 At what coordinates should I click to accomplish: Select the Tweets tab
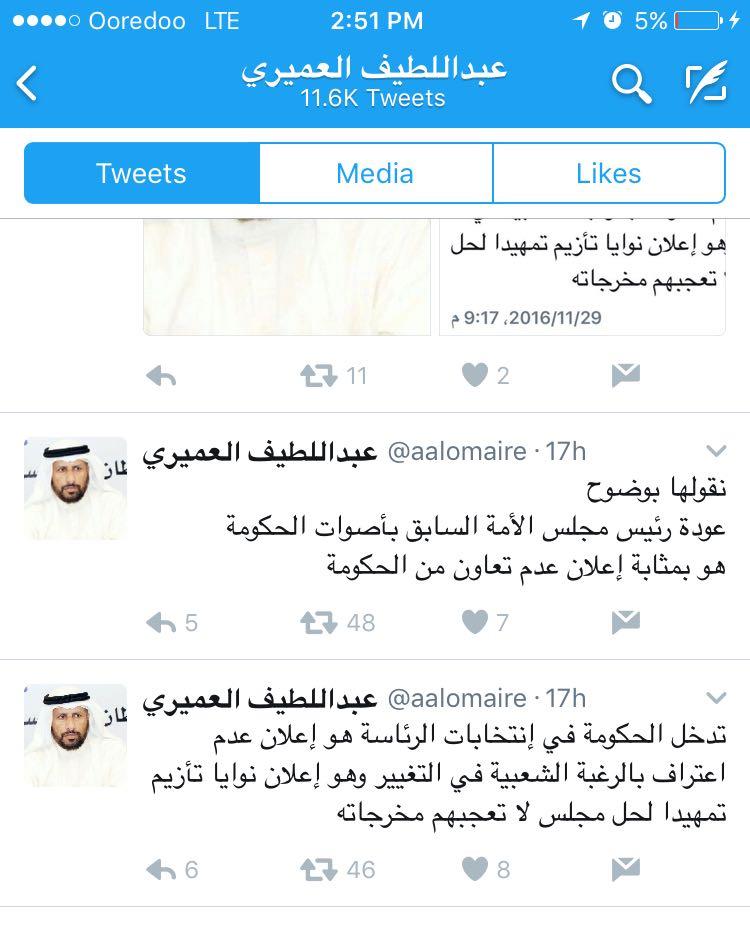(141, 173)
